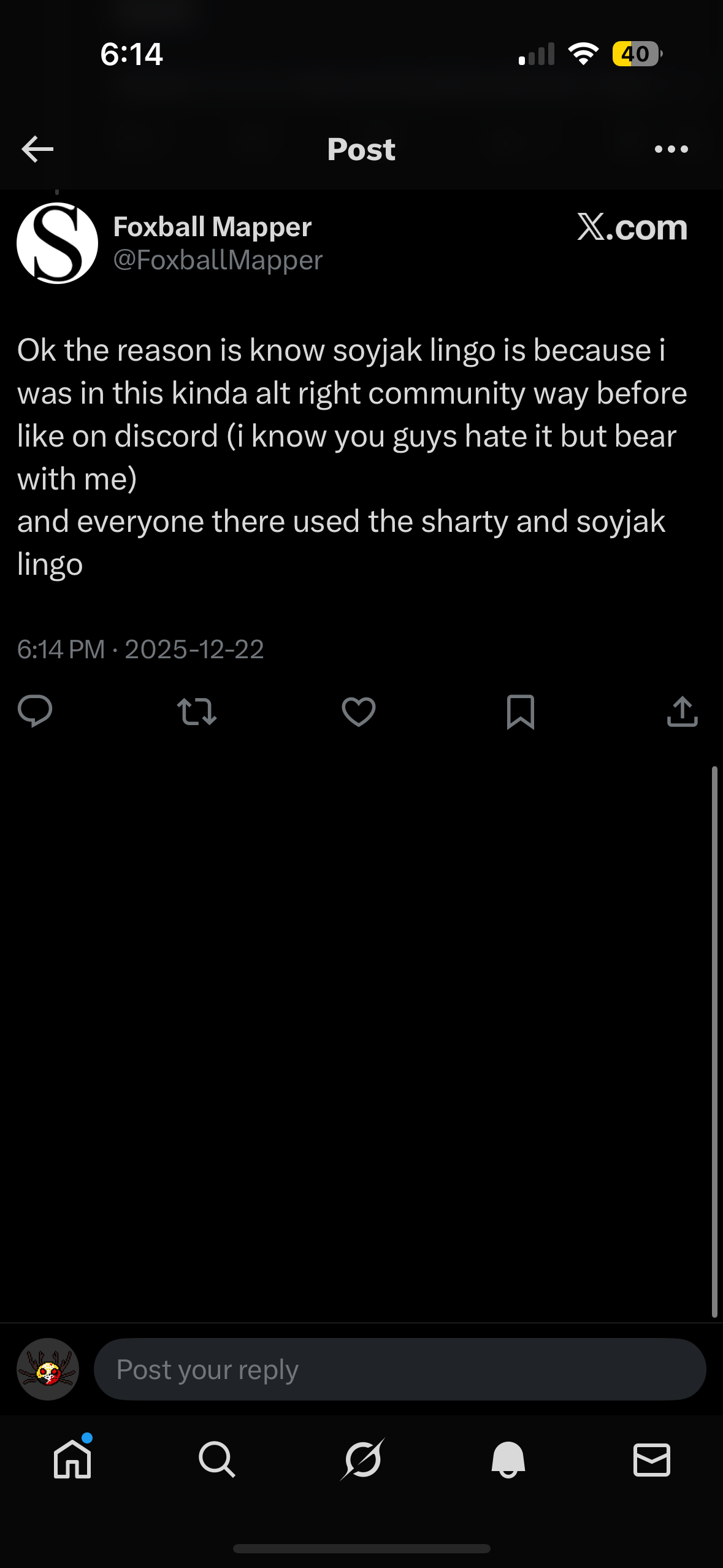
Task: Open the Search tab
Action: [216, 1459]
